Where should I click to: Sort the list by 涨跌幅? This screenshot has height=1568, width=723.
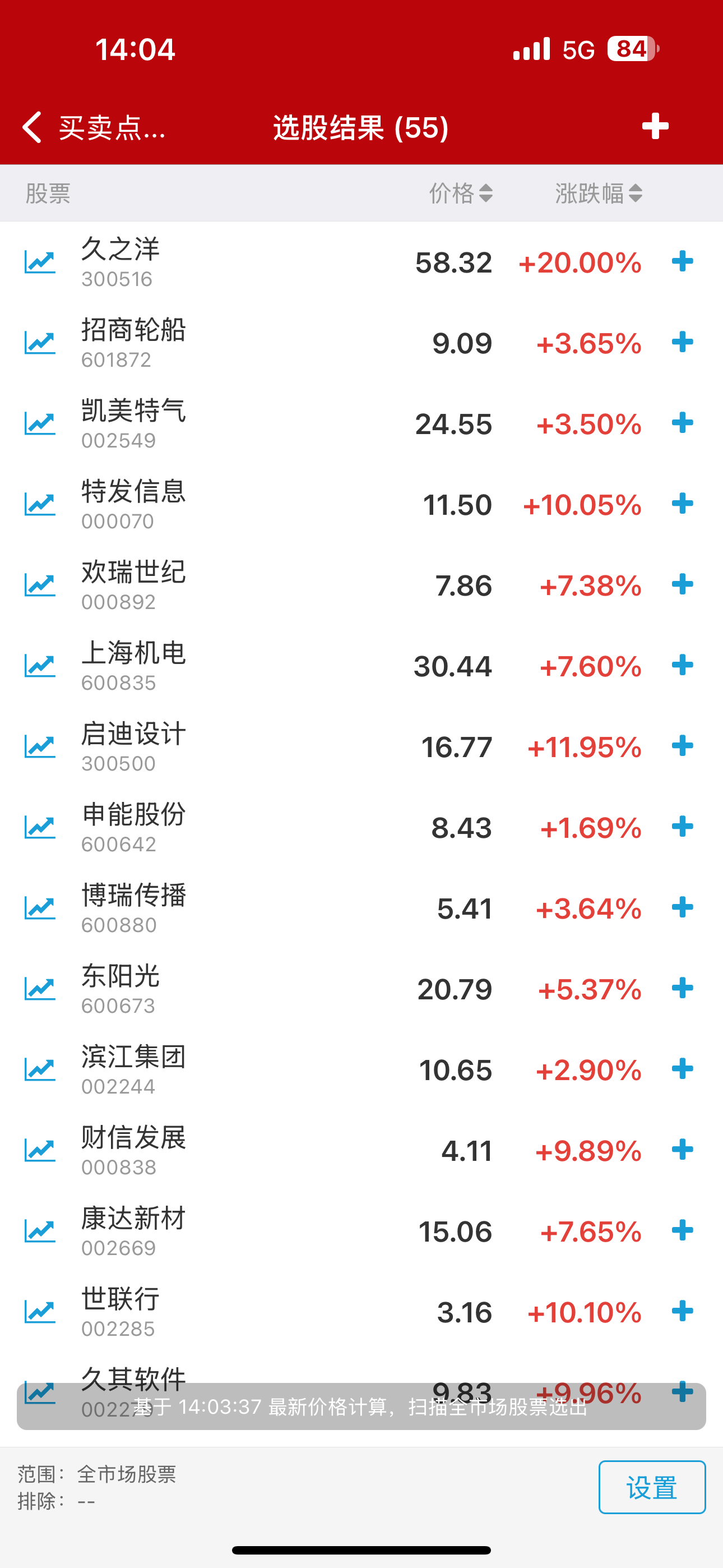click(x=598, y=193)
